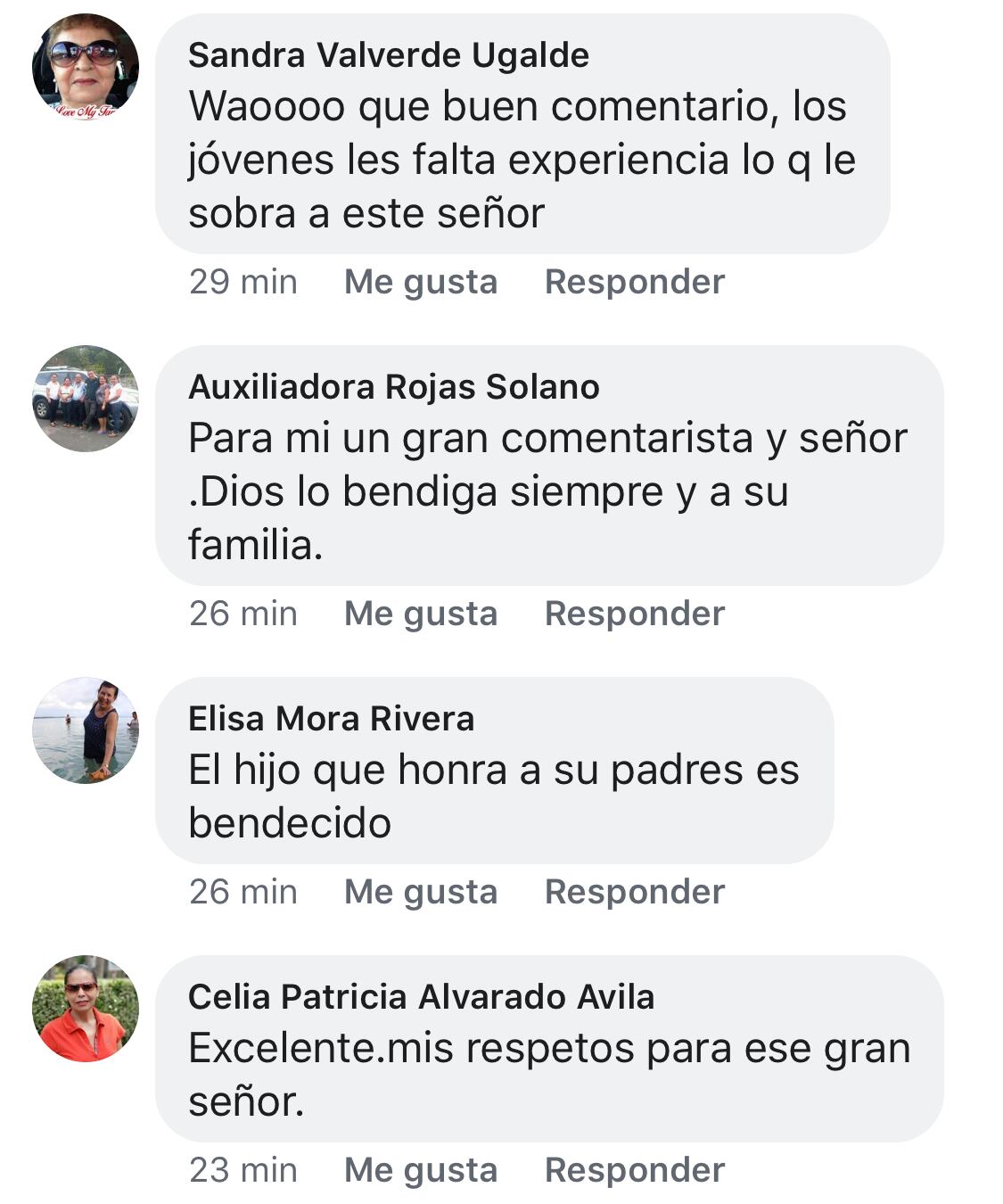
Task: Visit profile from name Celia Patricia Alvarado Avila
Action: [421, 997]
